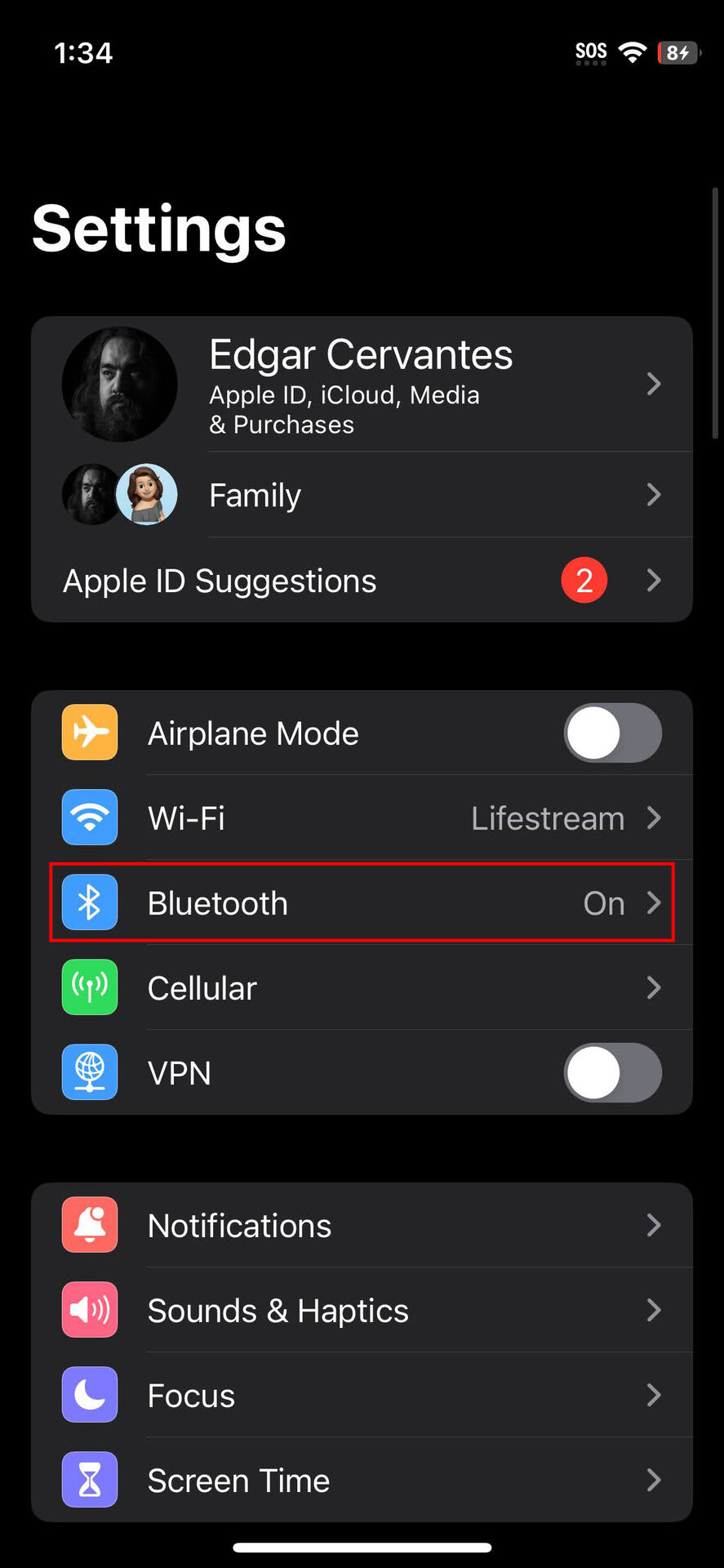Open Focus settings
This screenshot has width=724, height=1568.
point(361,1396)
